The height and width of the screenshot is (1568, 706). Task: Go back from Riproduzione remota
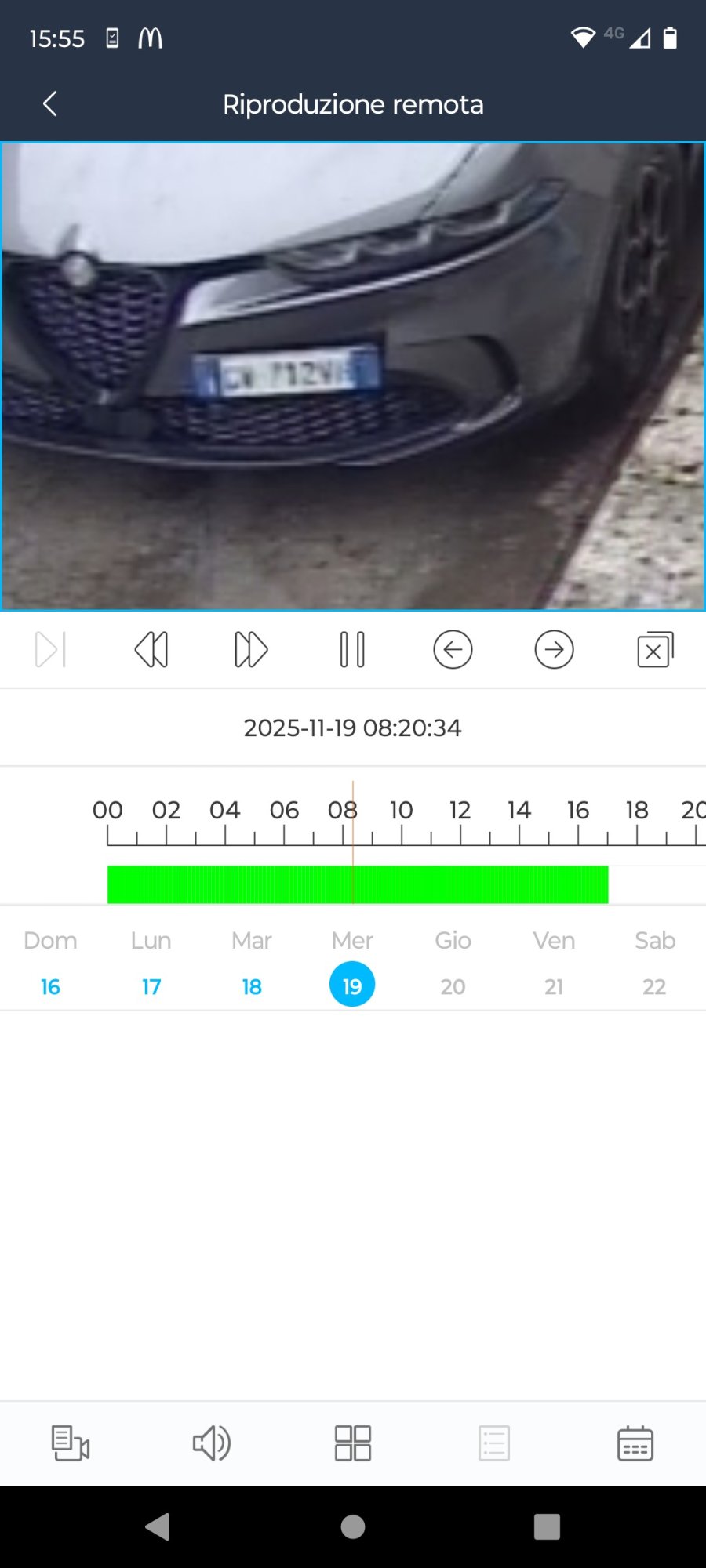tap(50, 103)
